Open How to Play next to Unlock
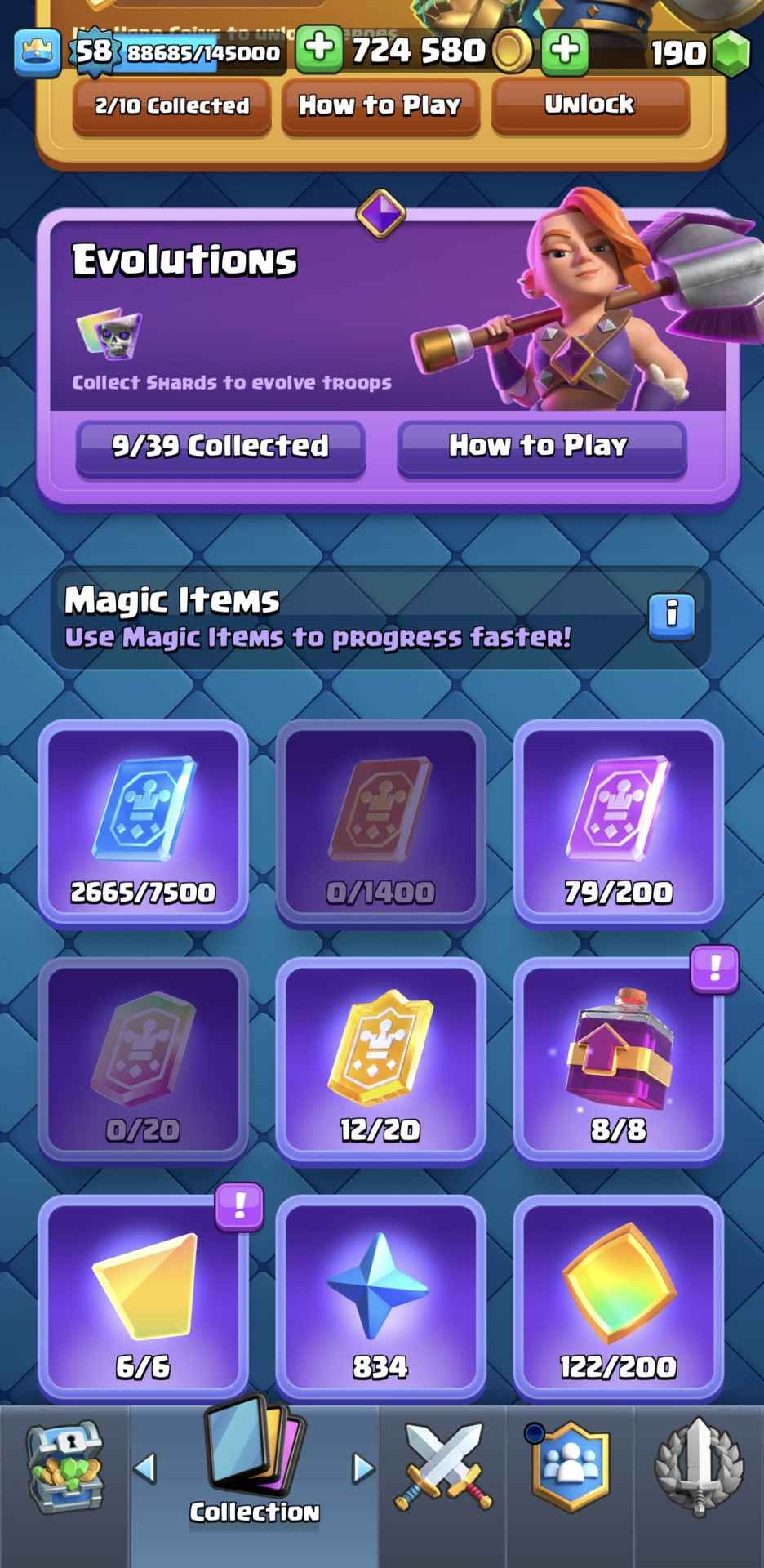 pyautogui.click(x=380, y=106)
